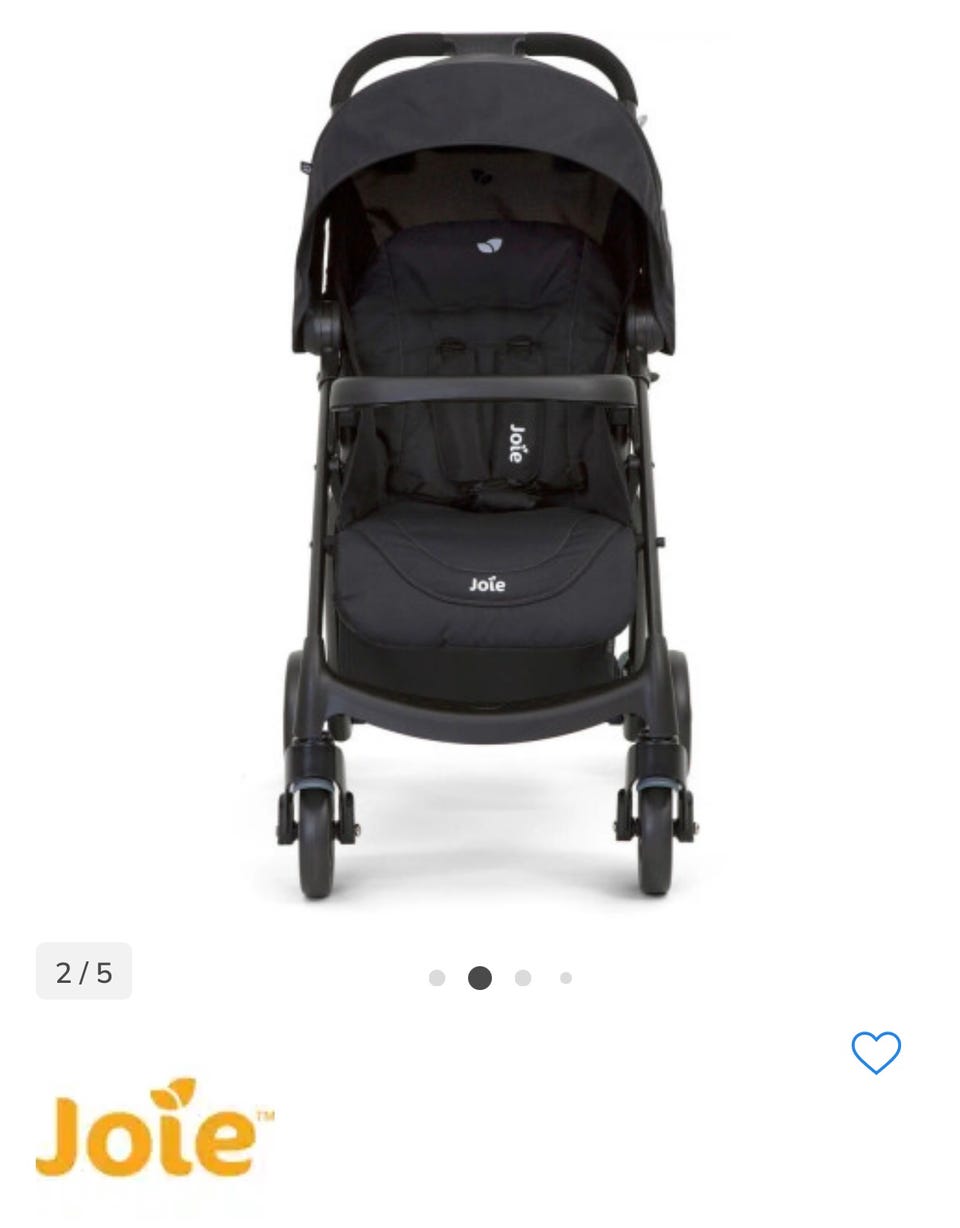This screenshot has width=960, height=1228.
Task: Jump to the third image dot
Action: pyautogui.click(x=523, y=978)
